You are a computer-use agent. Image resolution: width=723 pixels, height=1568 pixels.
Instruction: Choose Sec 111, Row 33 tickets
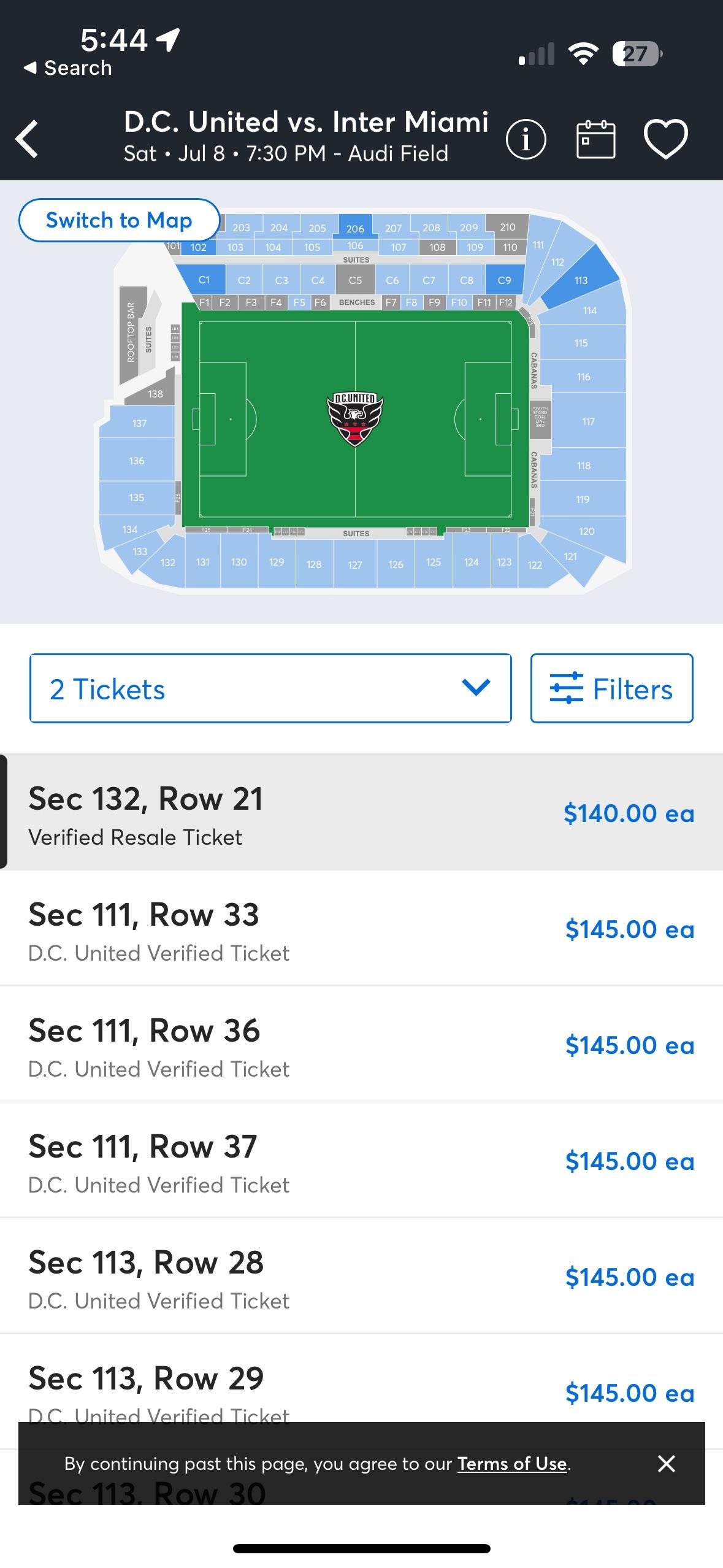[x=361, y=929]
